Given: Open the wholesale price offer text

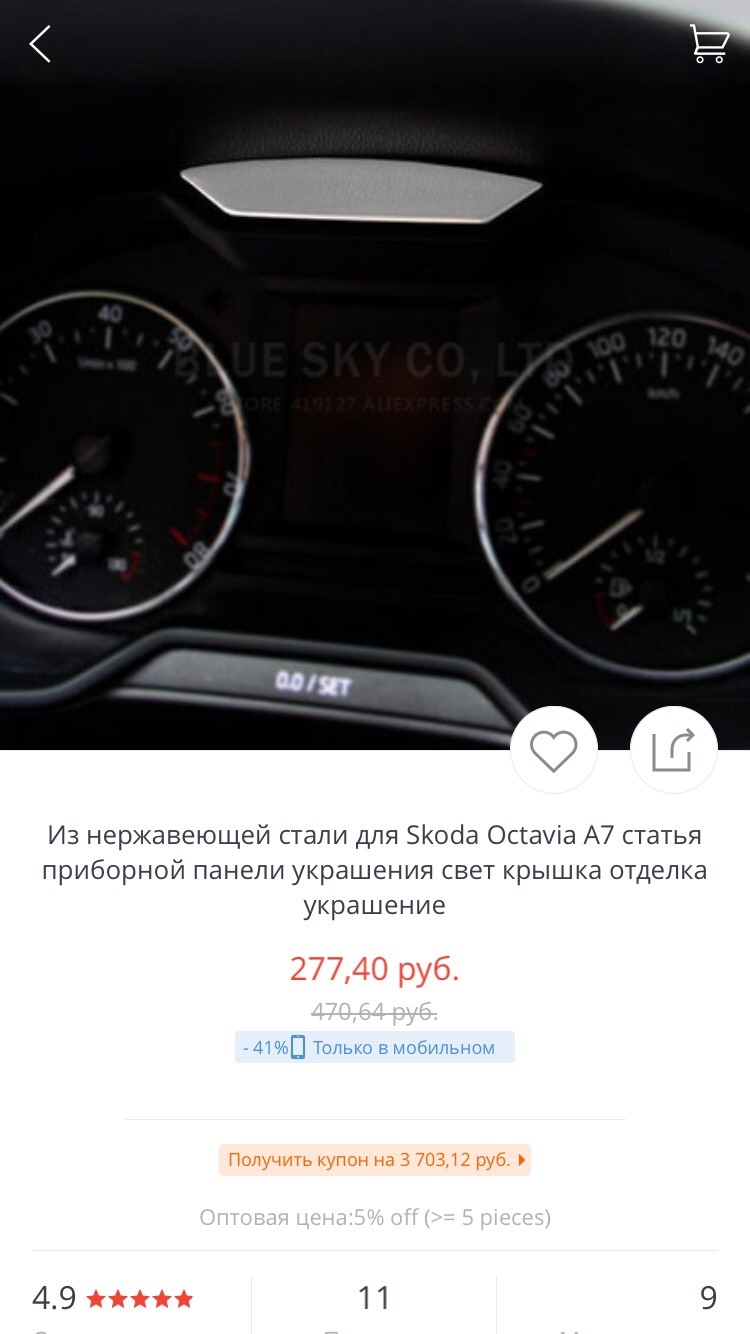Looking at the screenshot, I should point(375,1218).
